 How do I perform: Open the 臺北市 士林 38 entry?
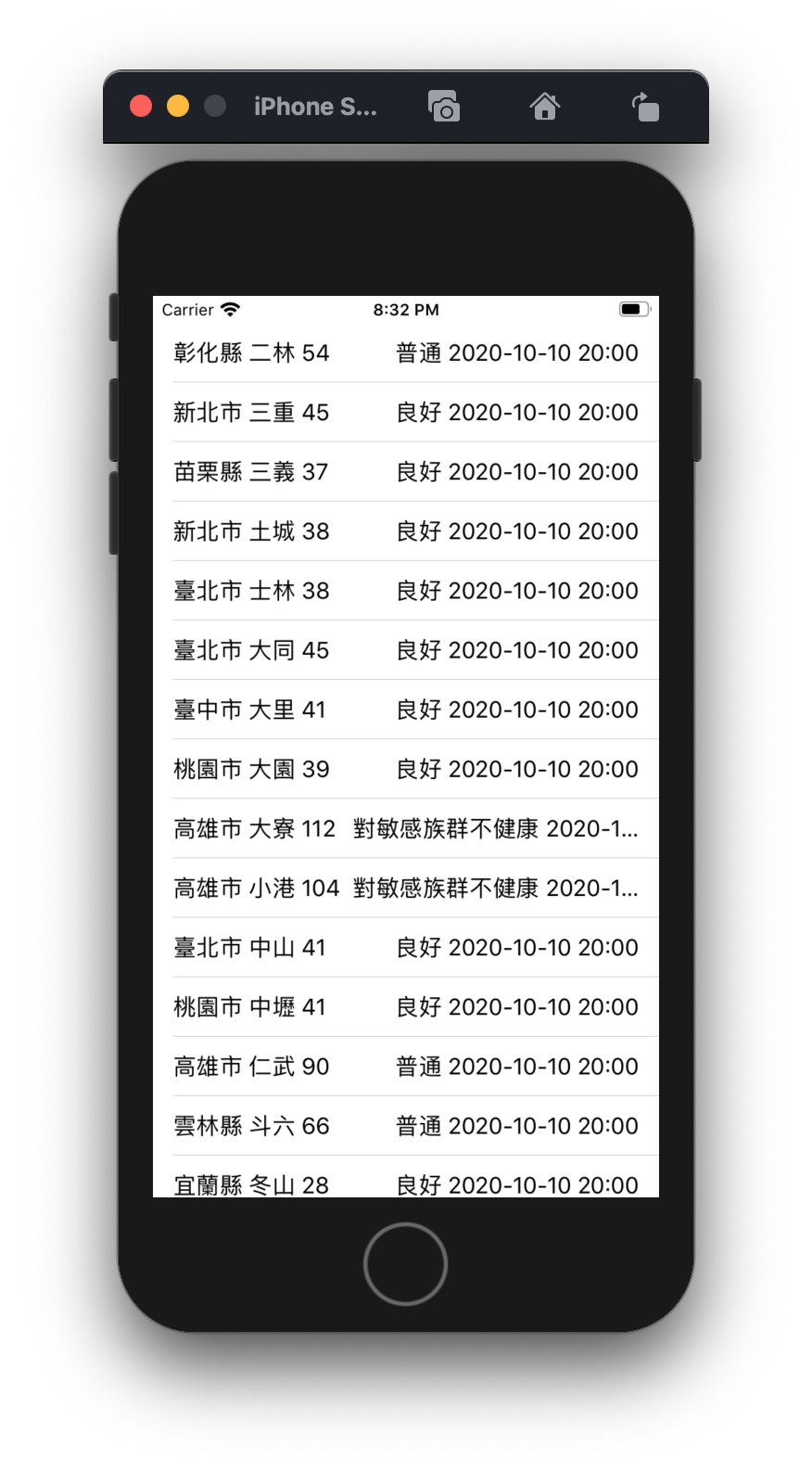tap(405, 591)
